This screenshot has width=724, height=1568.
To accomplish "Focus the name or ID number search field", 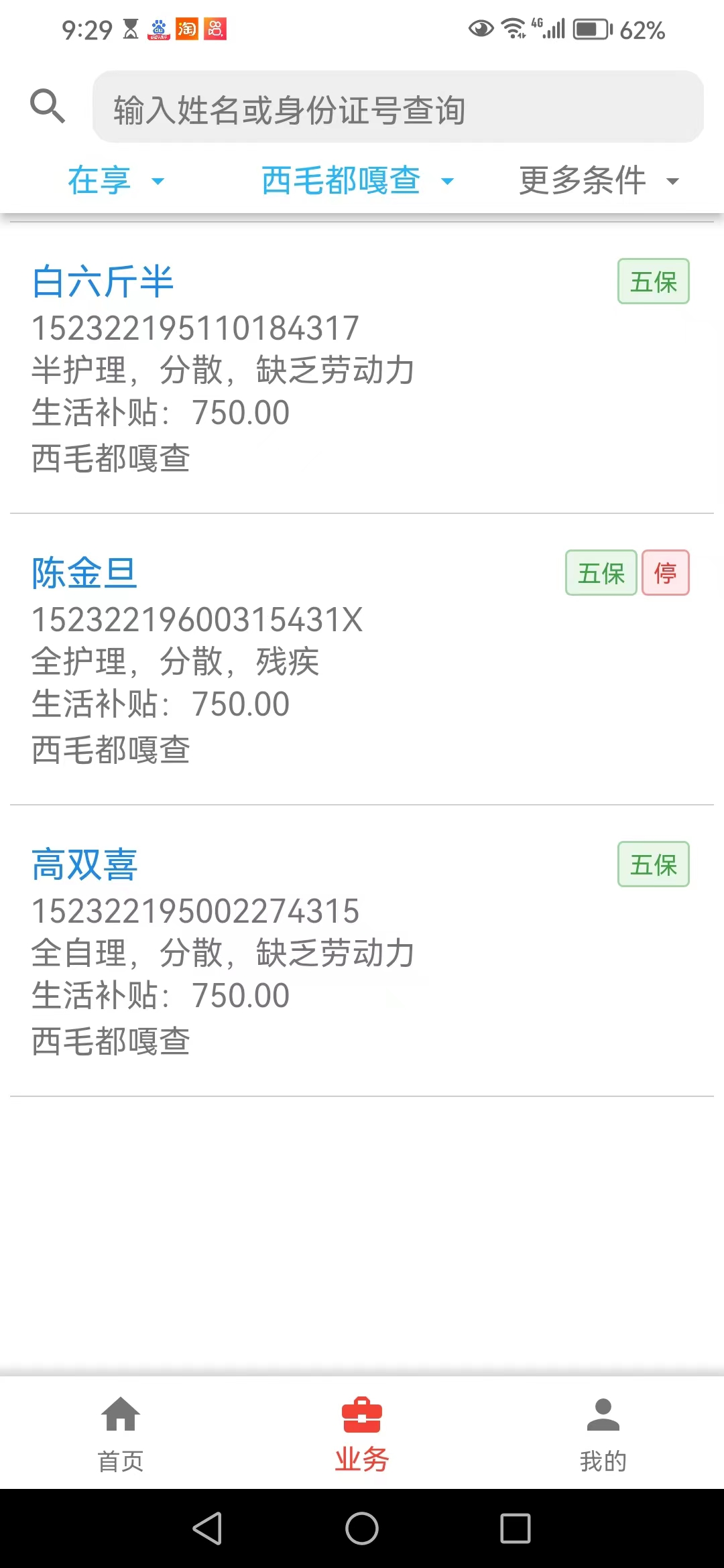I will (398, 107).
